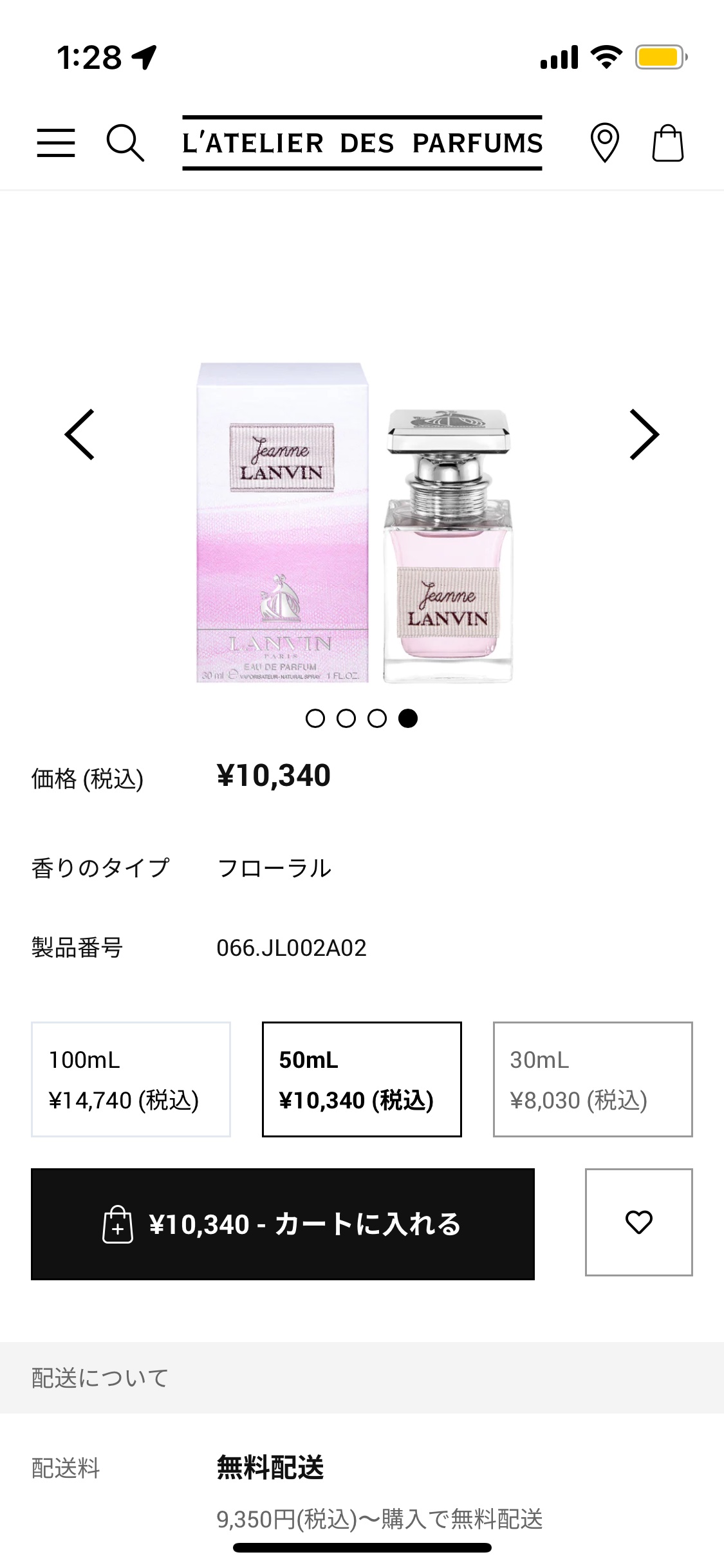Click the add-to-cart bag icon inside the black button
This screenshot has height=1568, width=724.
[x=118, y=1222]
